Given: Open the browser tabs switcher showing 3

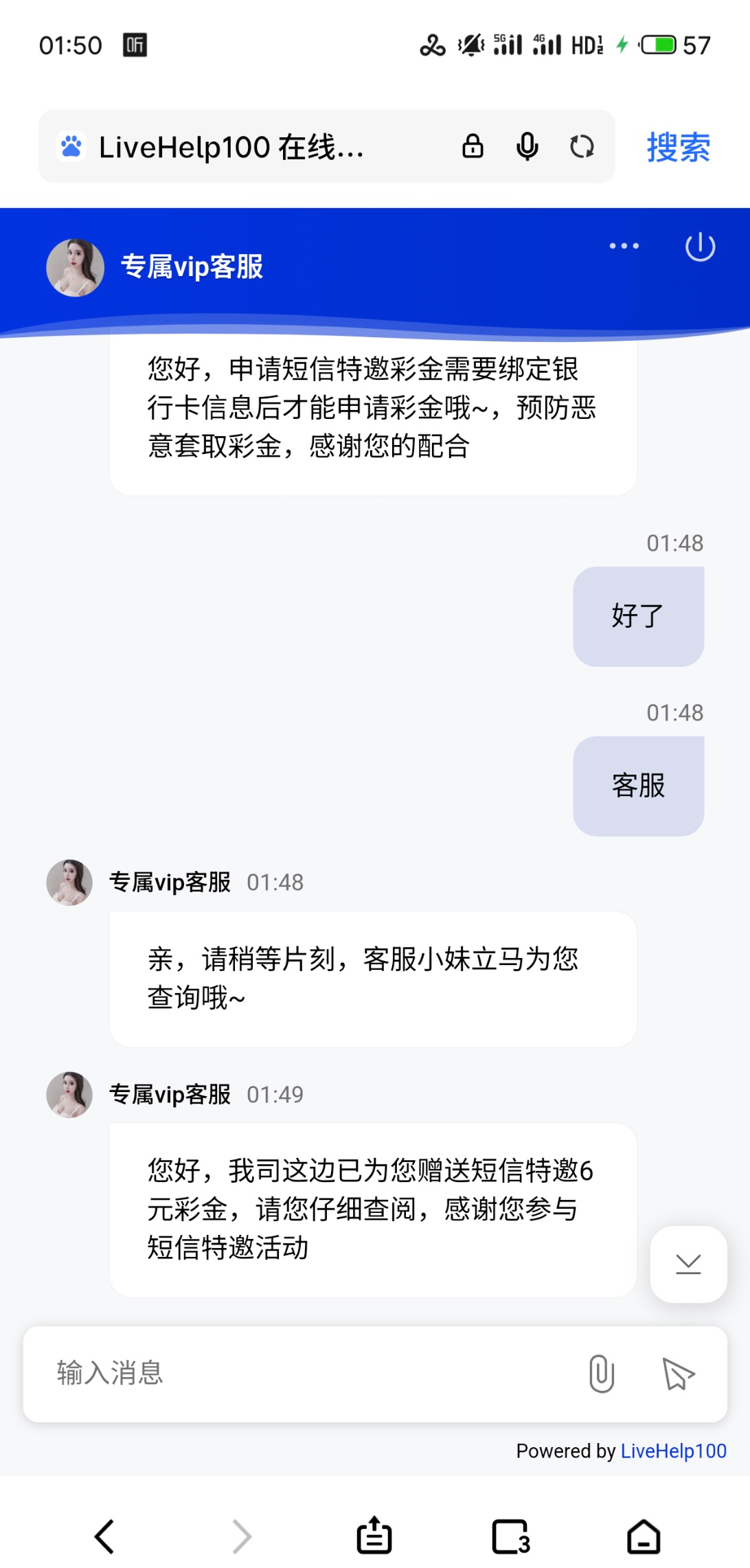Looking at the screenshot, I should [x=511, y=1536].
